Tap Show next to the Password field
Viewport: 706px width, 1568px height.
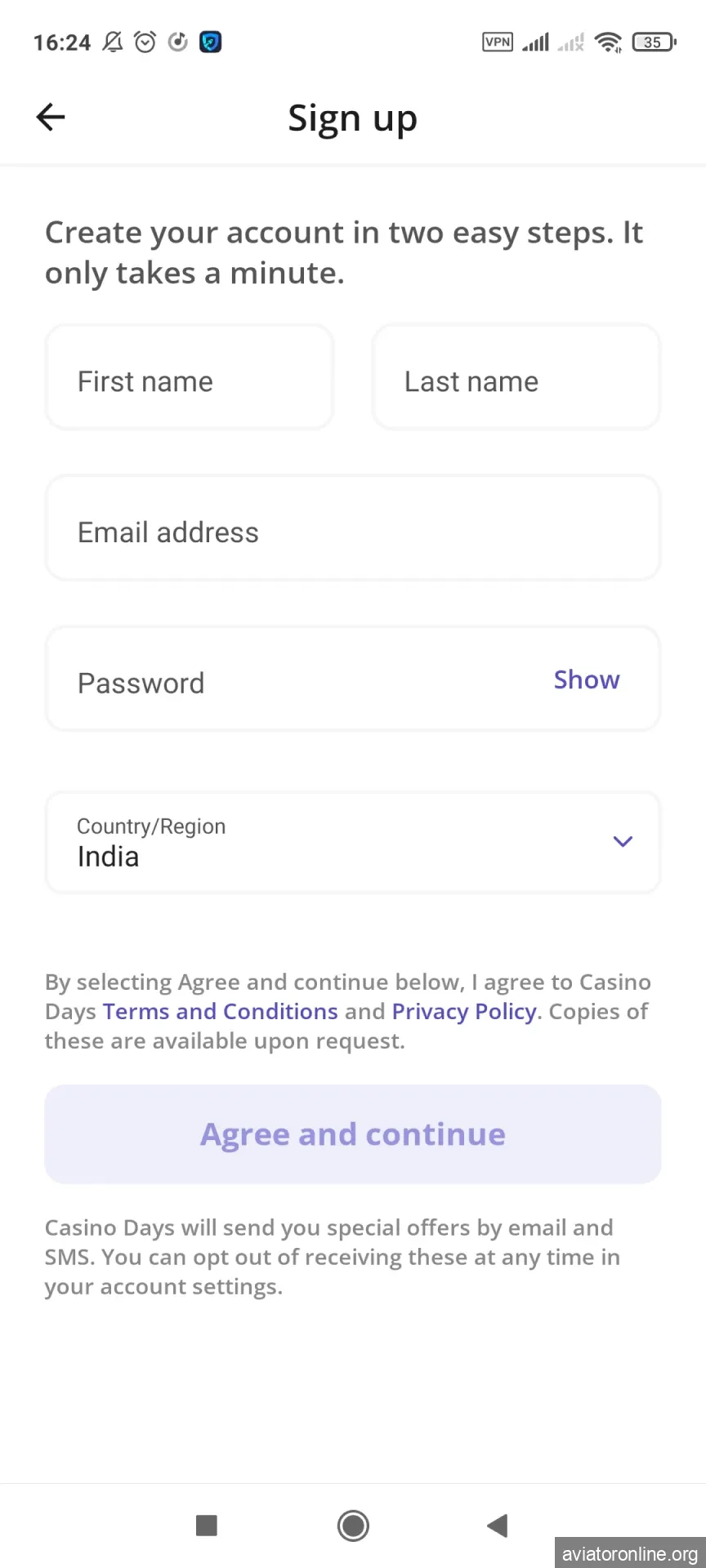[x=587, y=679]
